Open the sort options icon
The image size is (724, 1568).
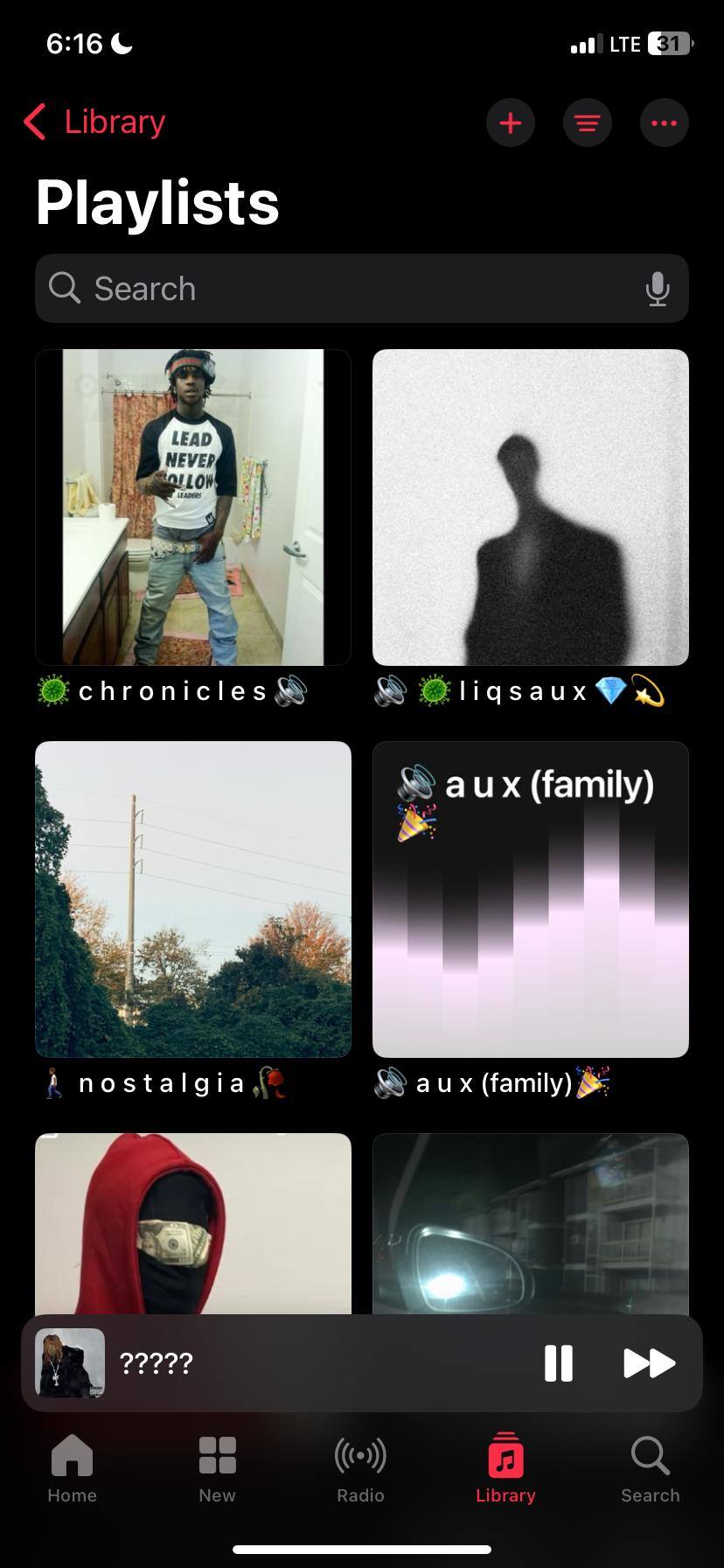click(x=587, y=123)
